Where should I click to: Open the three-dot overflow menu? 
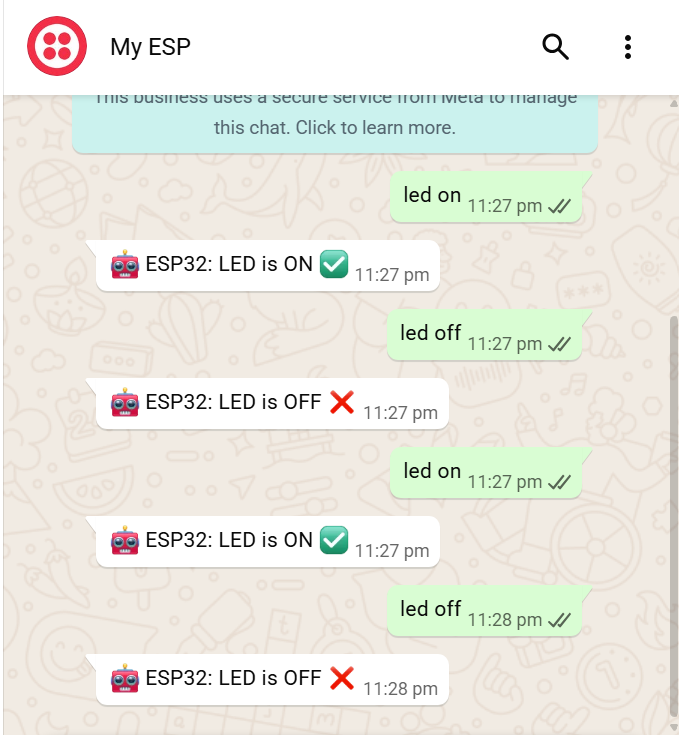tap(627, 47)
